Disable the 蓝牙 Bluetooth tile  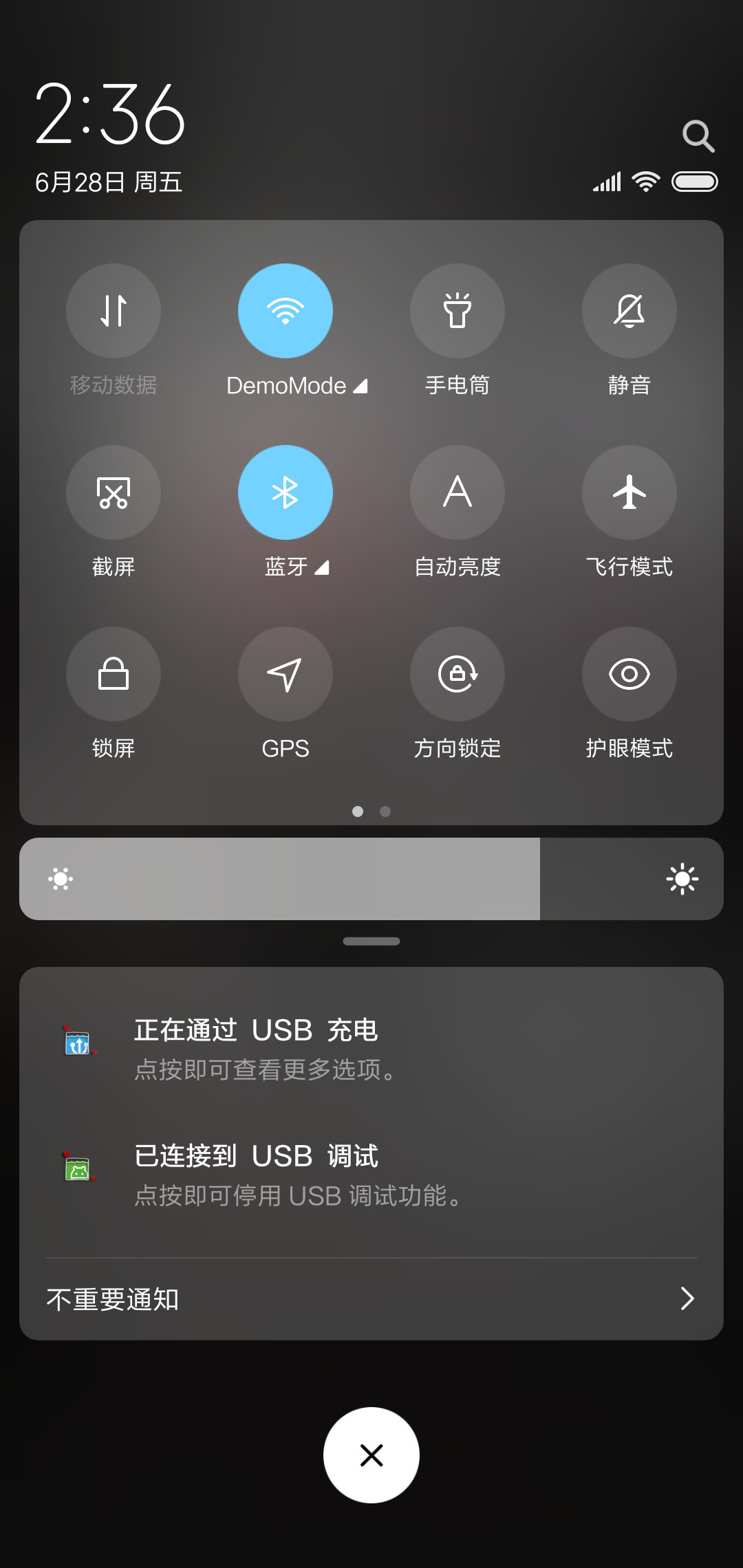(286, 492)
